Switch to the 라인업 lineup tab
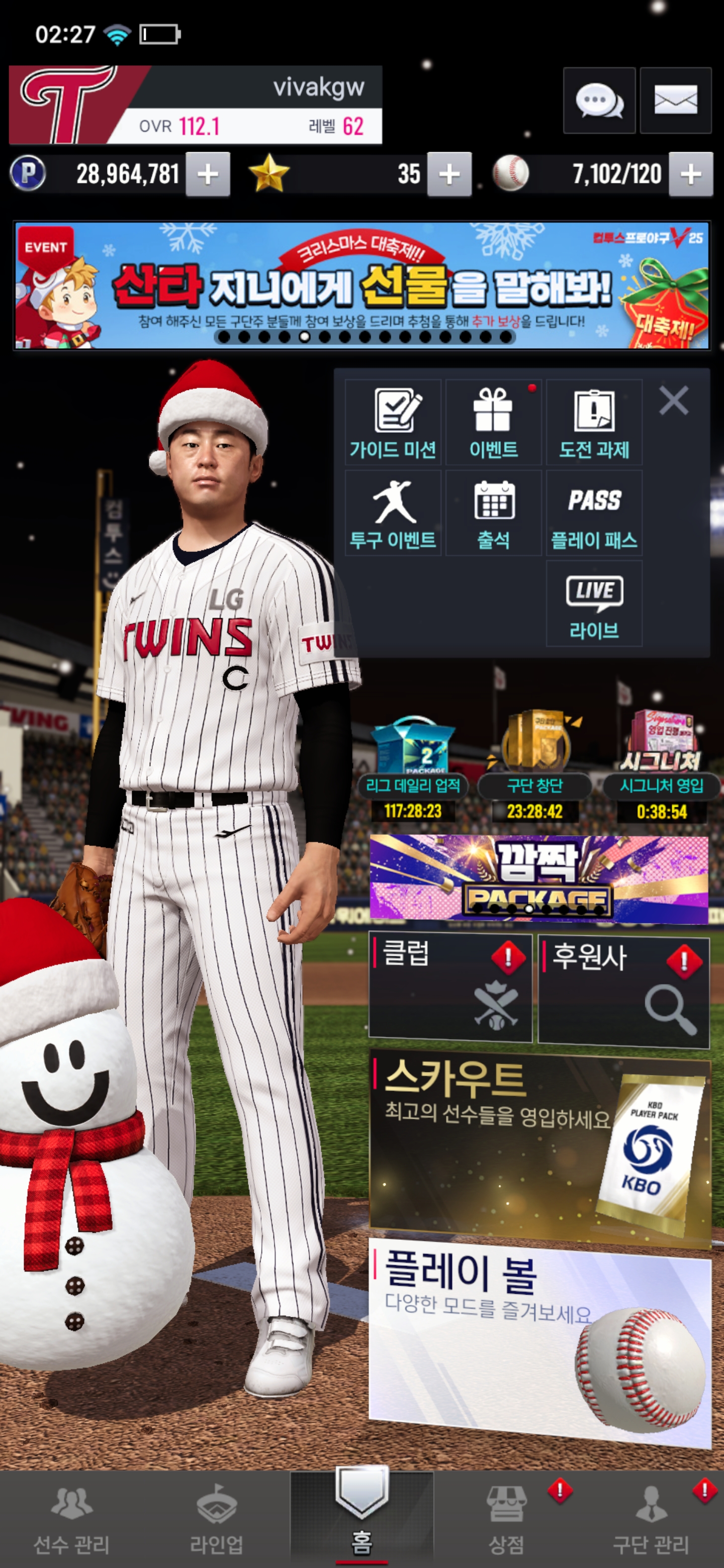 (217, 1519)
